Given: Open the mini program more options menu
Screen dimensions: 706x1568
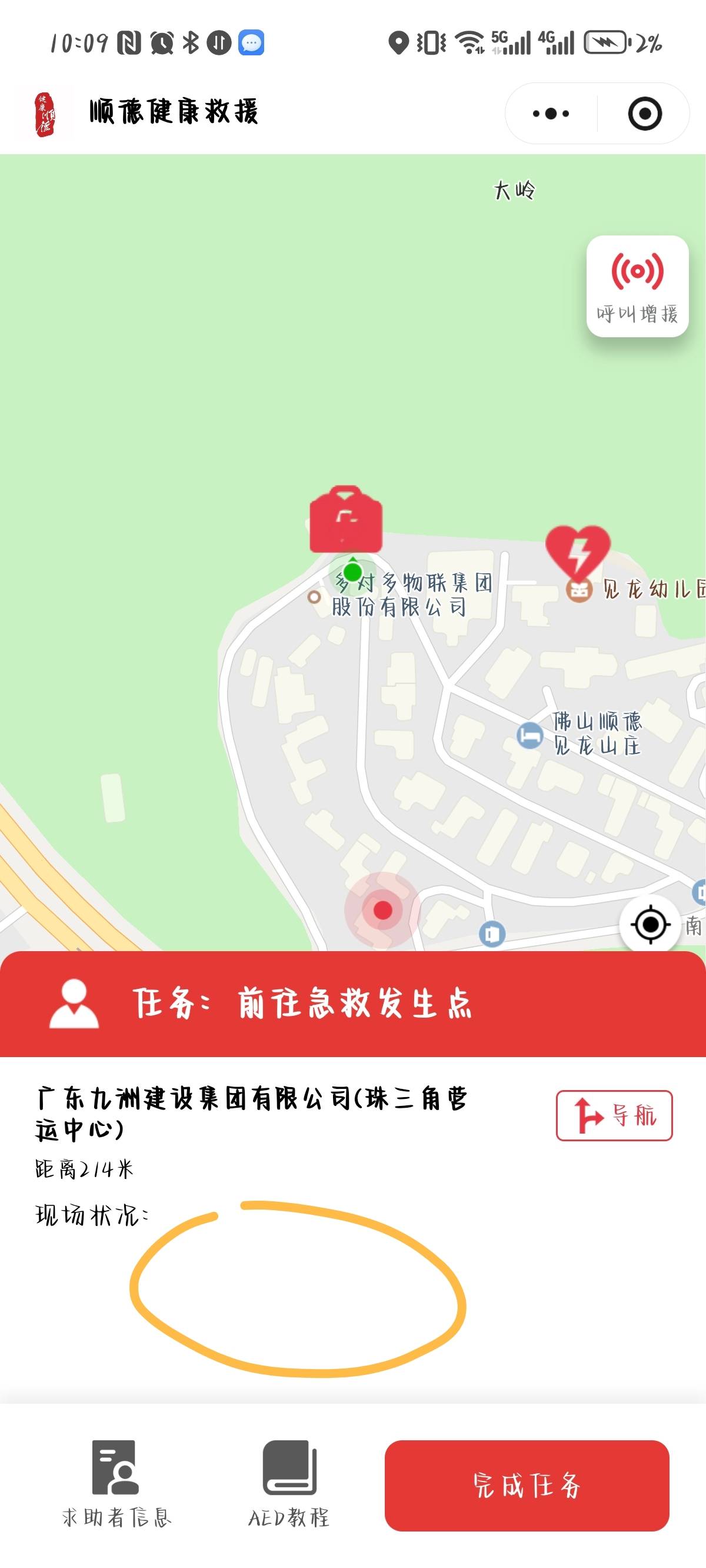Looking at the screenshot, I should [x=551, y=114].
